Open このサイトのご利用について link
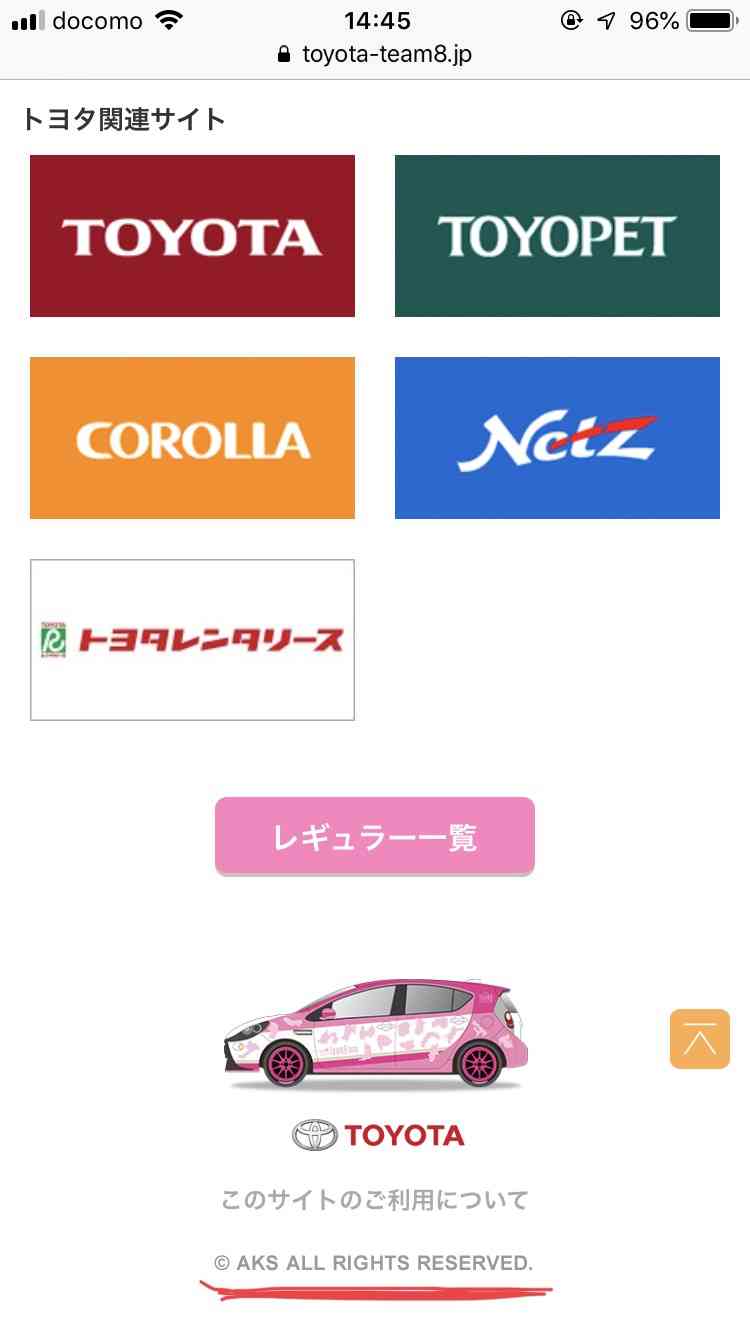The image size is (750, 1334). (375, 1199)
